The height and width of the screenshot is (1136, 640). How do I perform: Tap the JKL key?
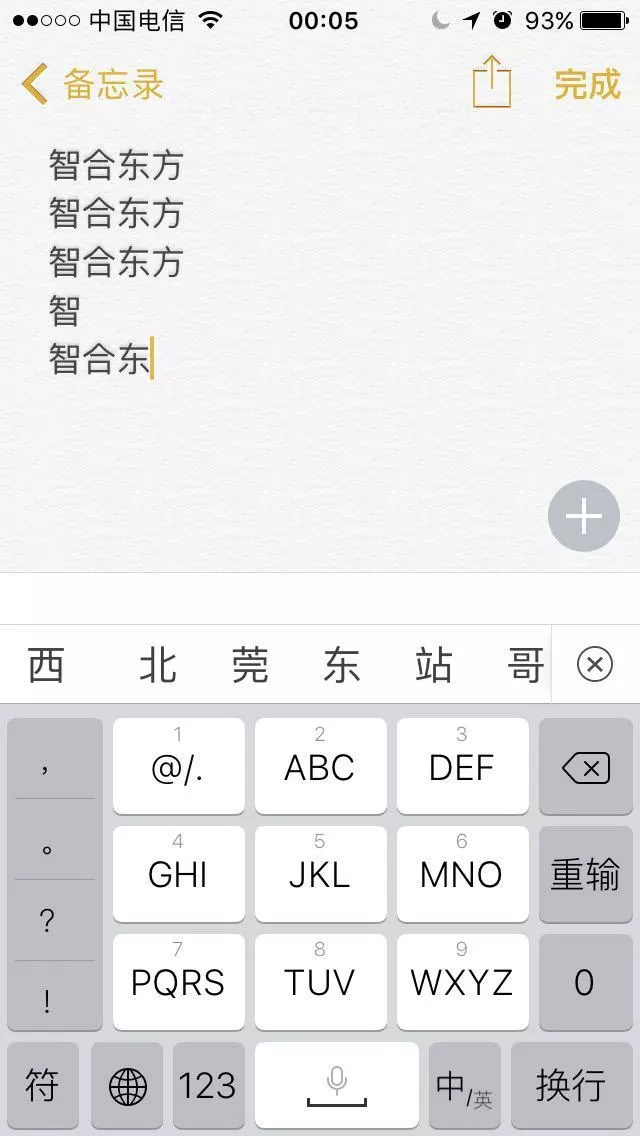(x=320, y=874)
